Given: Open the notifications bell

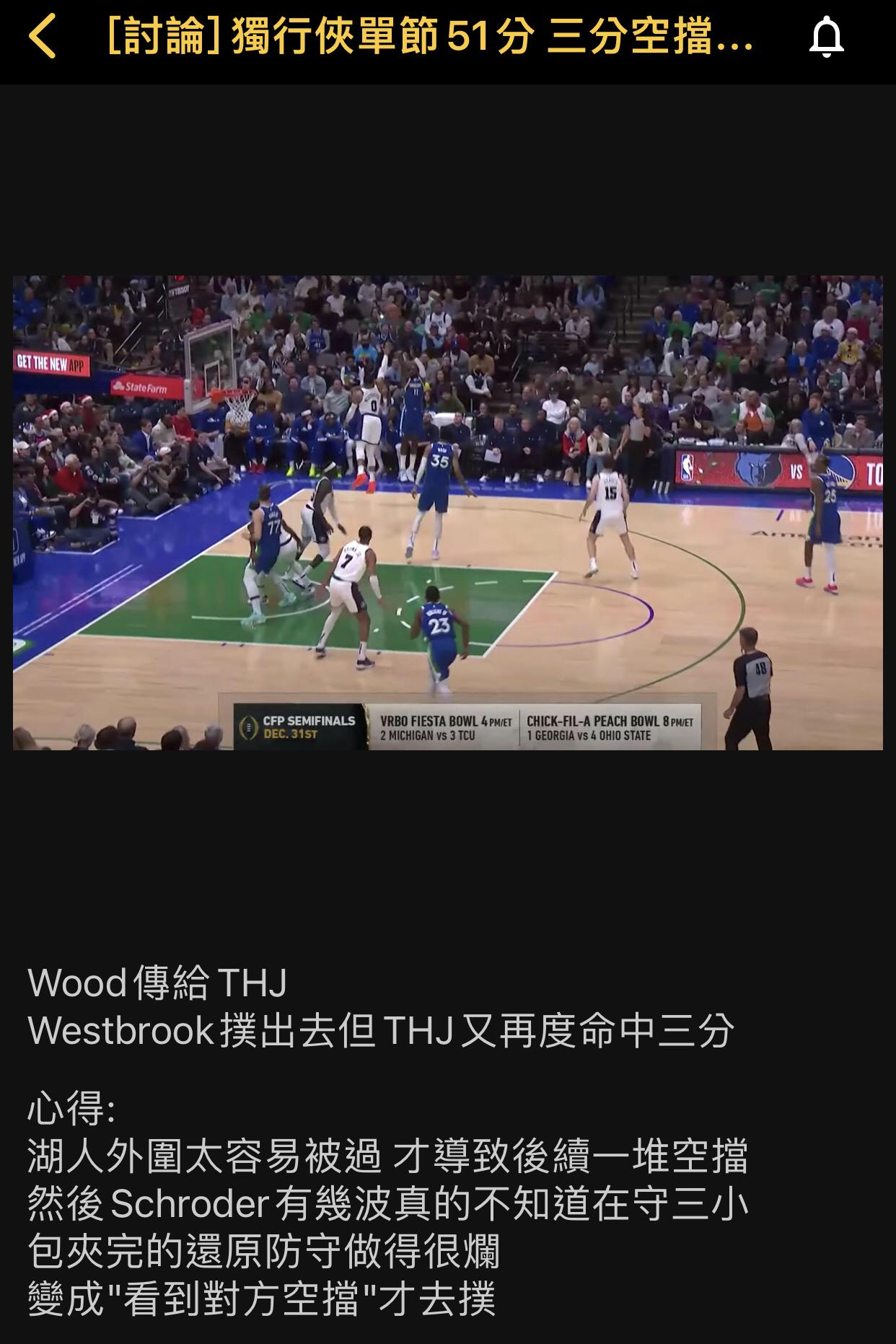Looking at the screenshot, I should point(826,38).
